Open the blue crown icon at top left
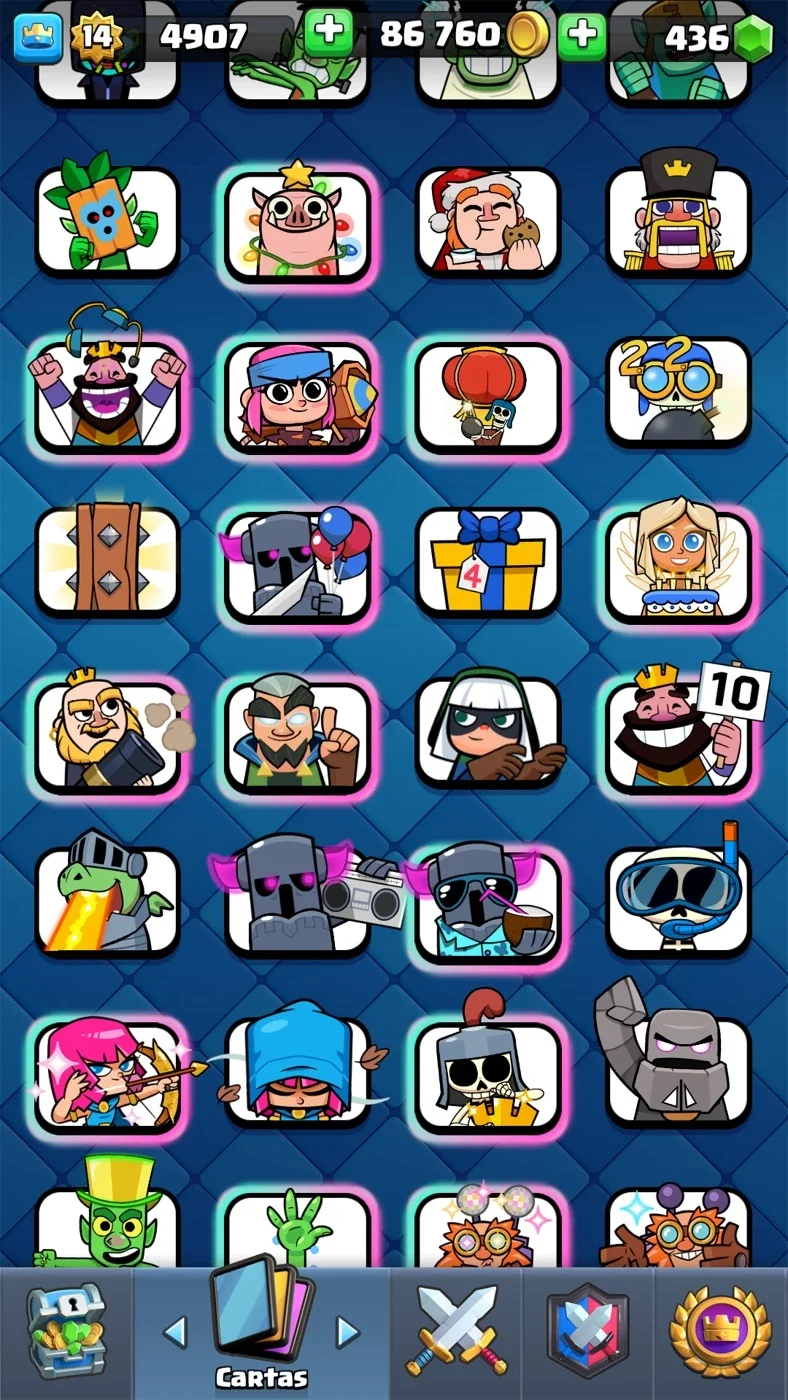 pyautogui.click(x=38, y=37)
